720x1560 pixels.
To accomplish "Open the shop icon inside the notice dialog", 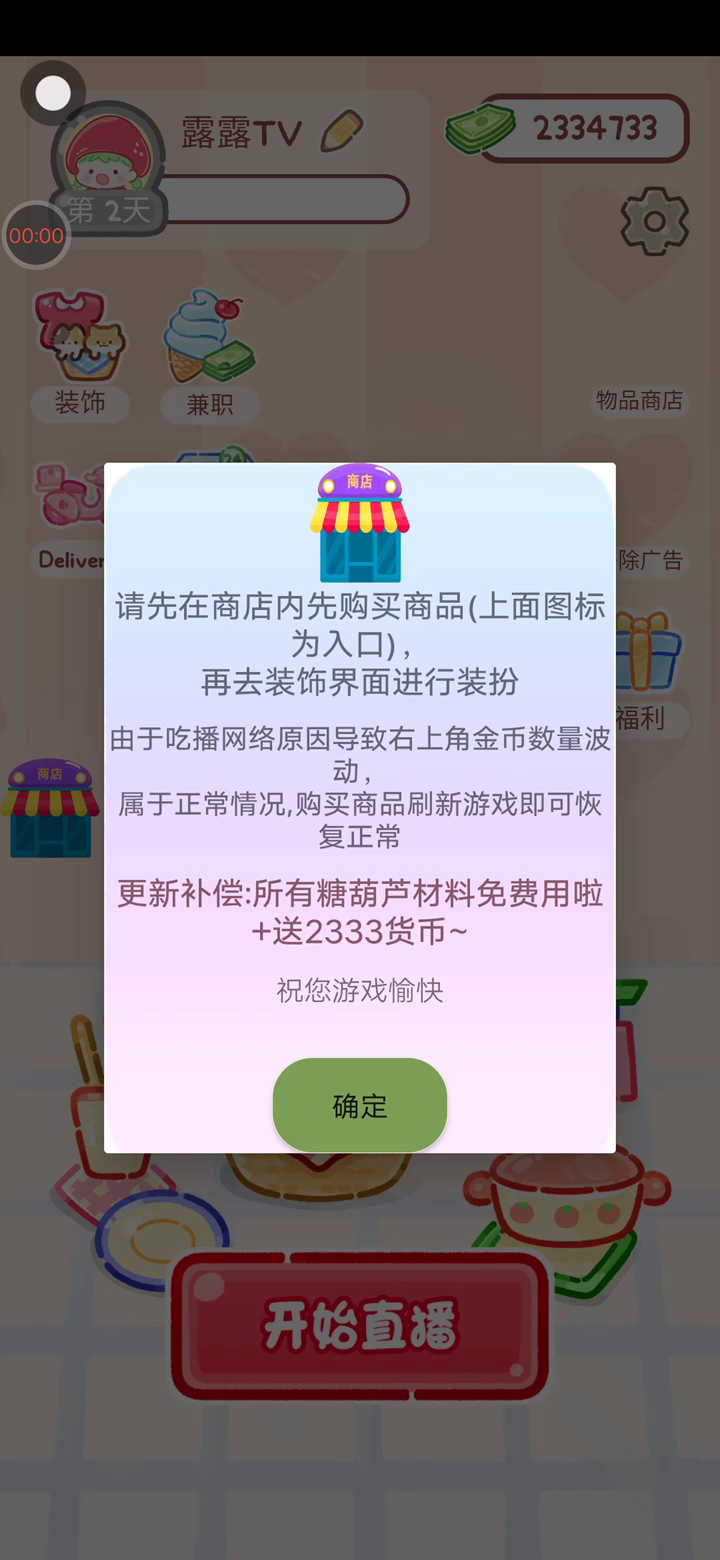I will click(x=360, y=523).
